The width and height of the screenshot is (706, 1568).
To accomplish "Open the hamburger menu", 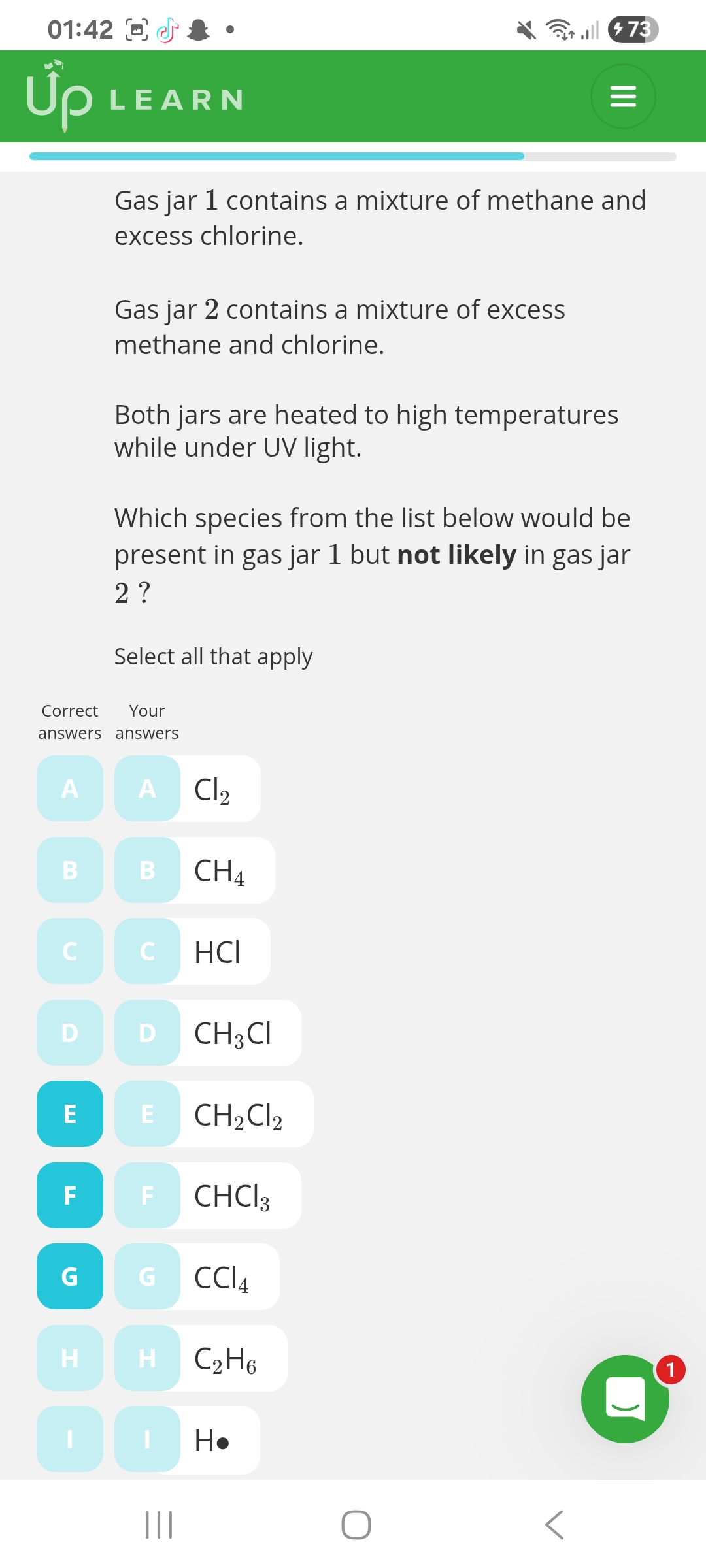I will point(623,97).
